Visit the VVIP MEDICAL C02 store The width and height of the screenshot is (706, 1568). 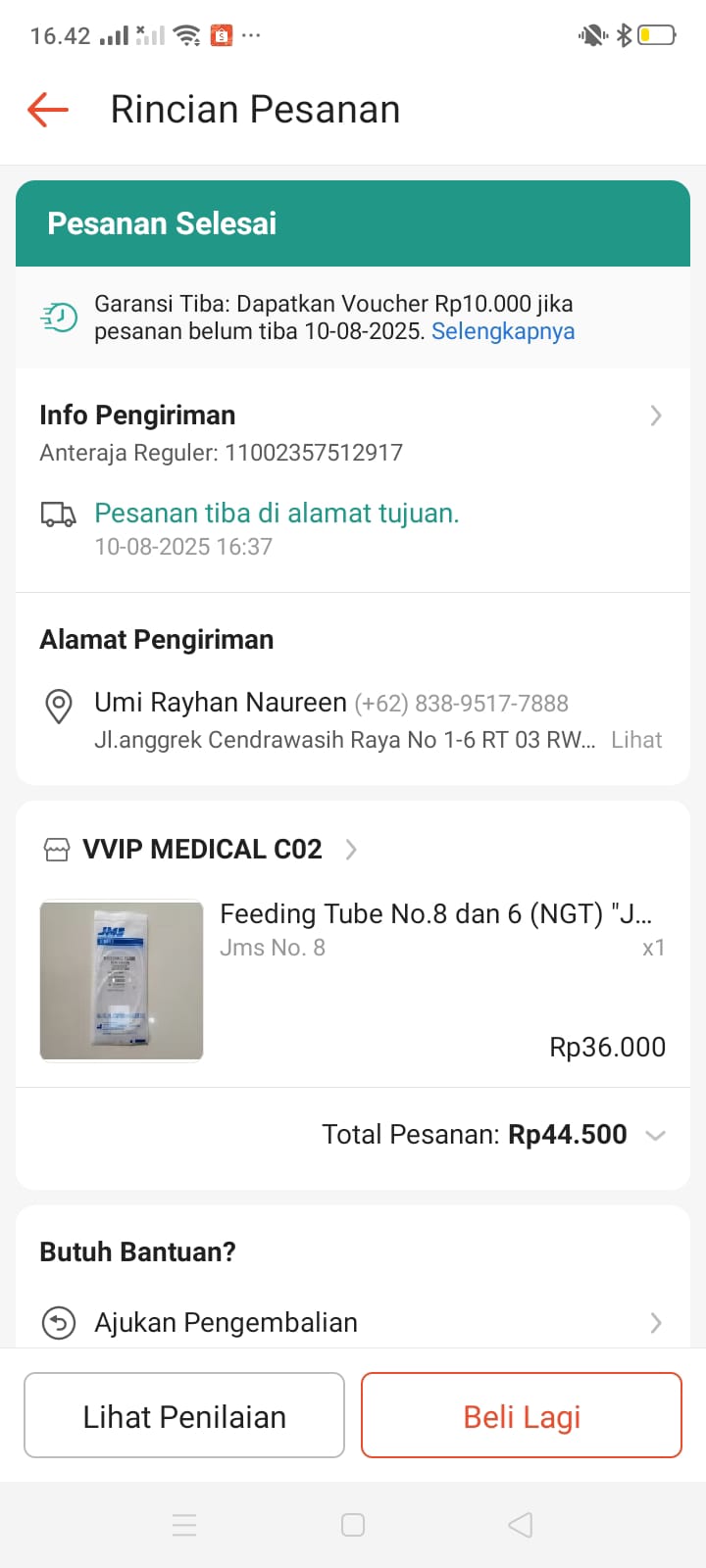202,849
